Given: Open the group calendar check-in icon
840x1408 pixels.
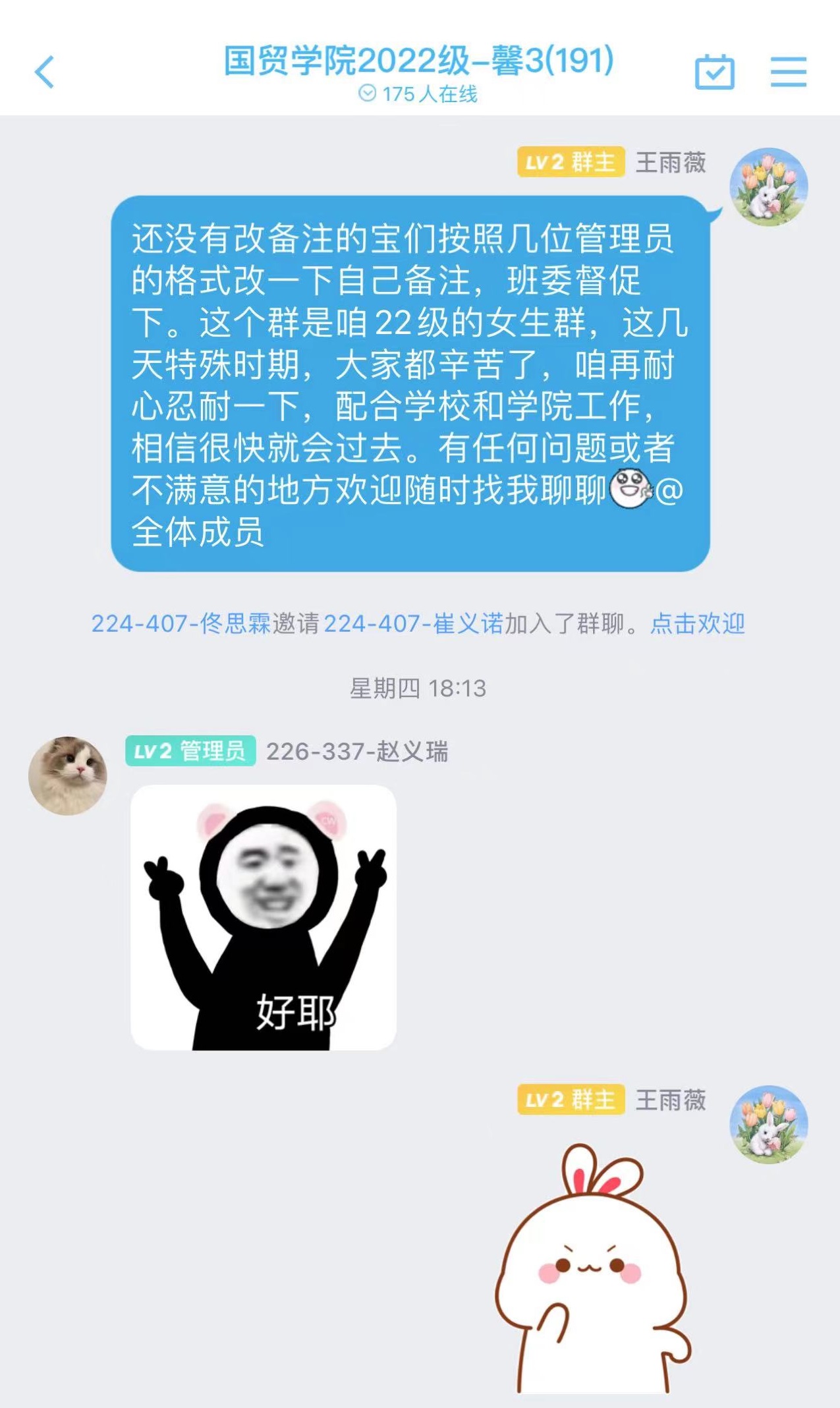Looking at the screenshot, I should [715, 71].
